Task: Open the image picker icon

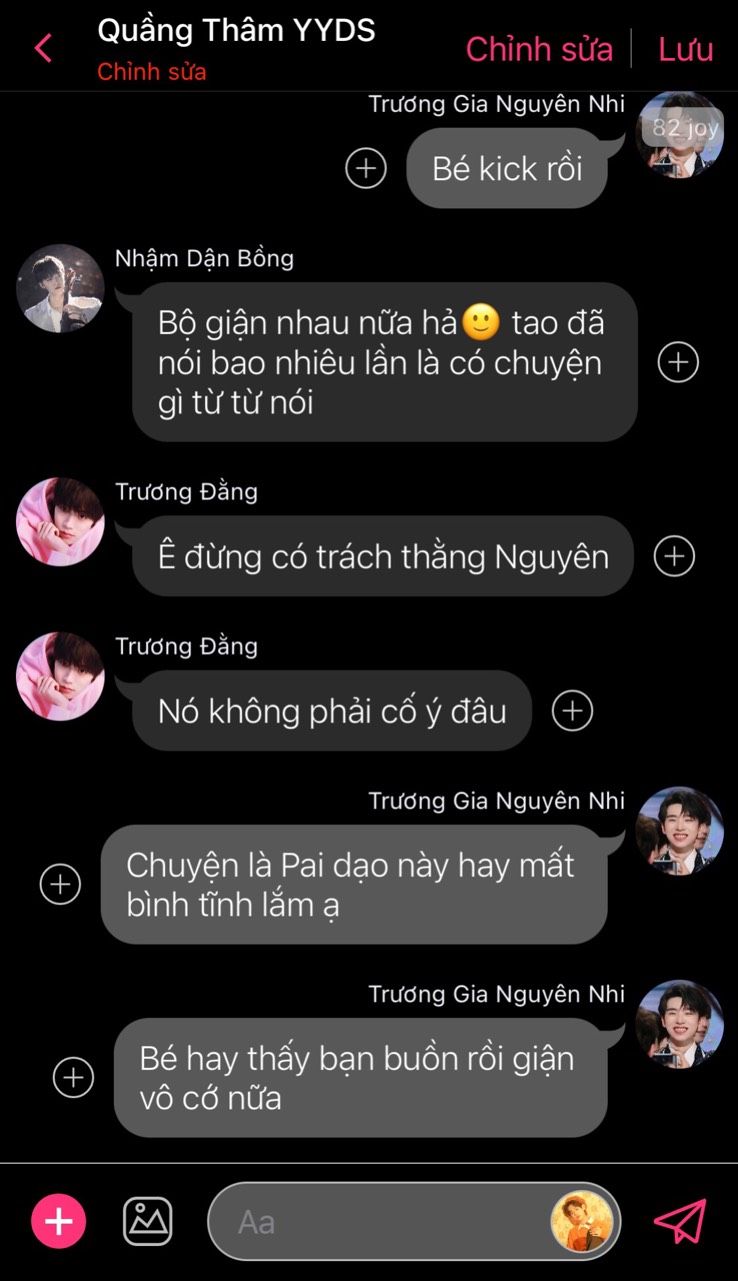Action: pyautogui.click(x=148, y=1221)
